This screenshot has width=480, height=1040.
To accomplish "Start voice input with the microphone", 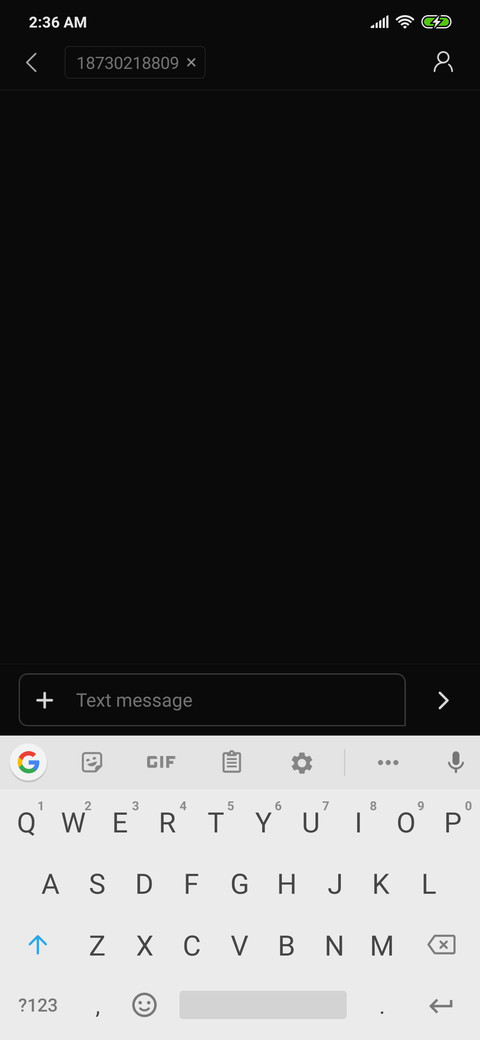I will pos(455,763).
